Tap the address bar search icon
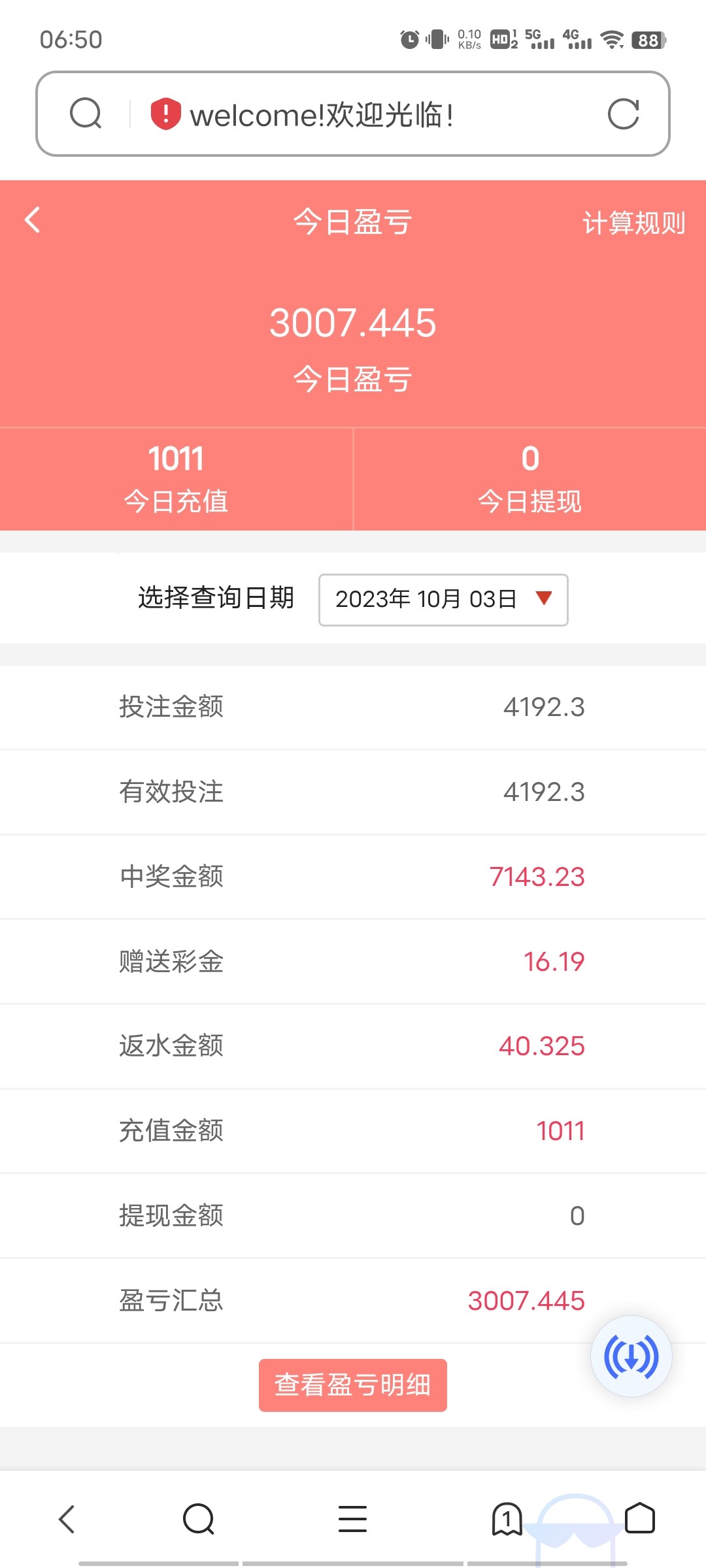This screenshot has height=1568, width=706. point(86,114)
